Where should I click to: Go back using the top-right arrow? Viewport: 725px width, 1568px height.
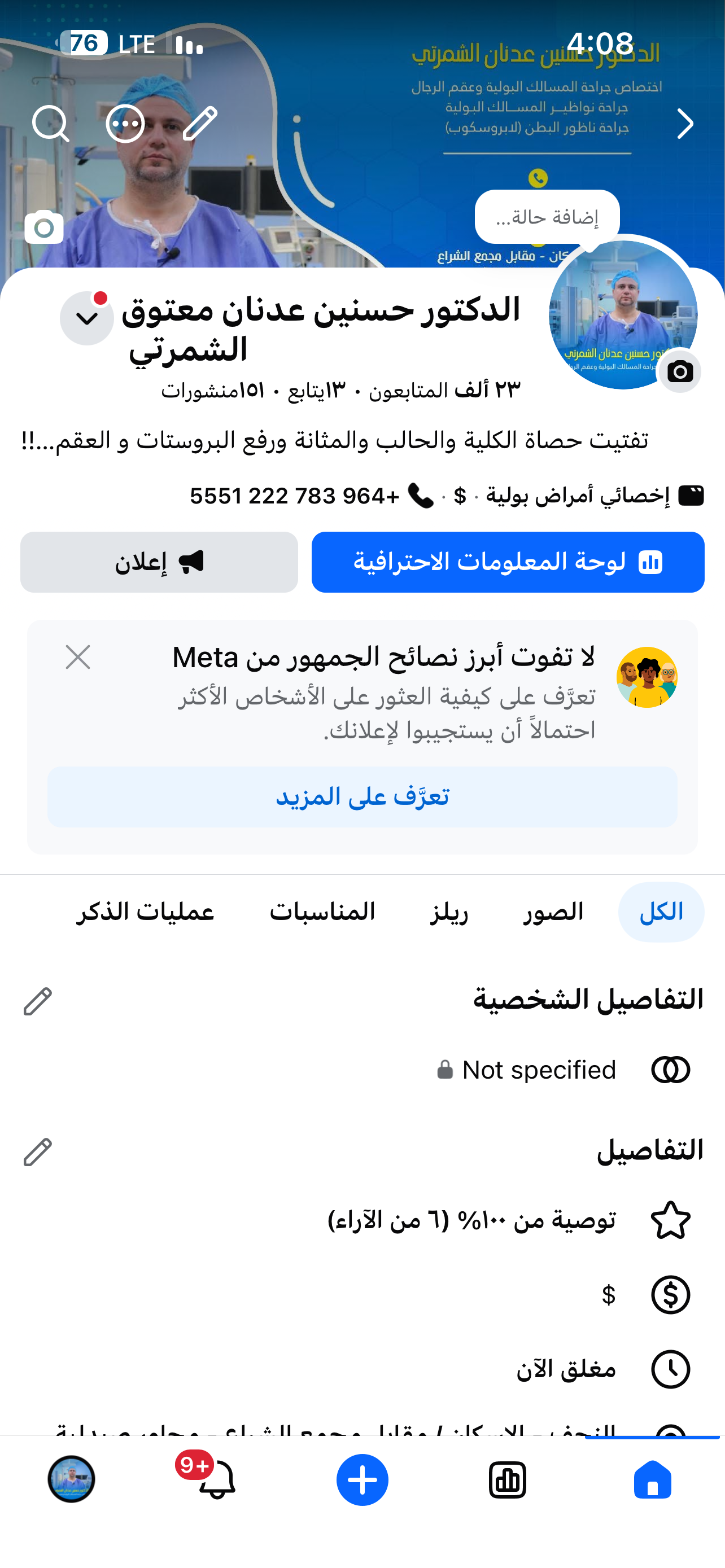(685, 124)
